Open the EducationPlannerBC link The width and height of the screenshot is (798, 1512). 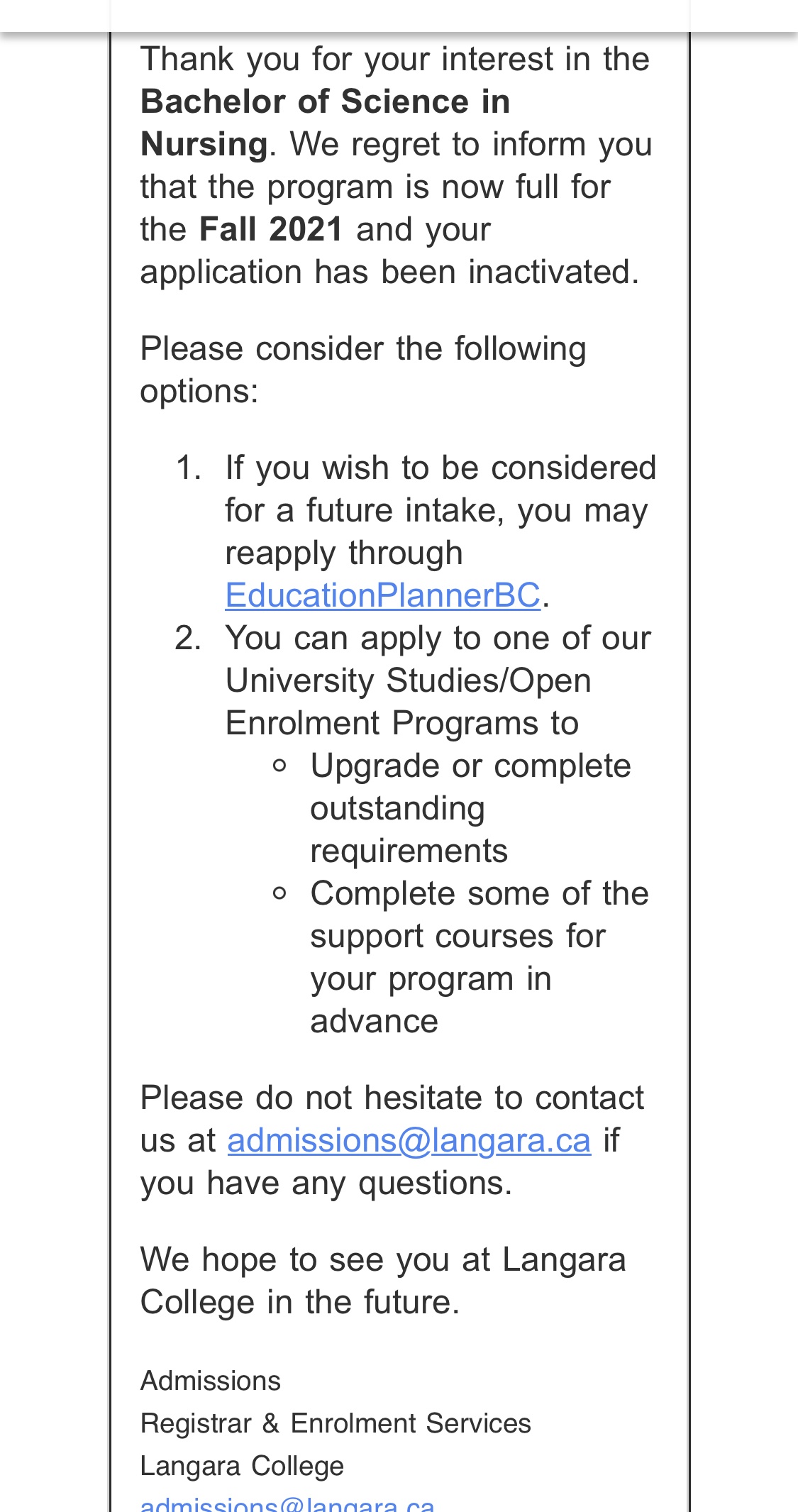pos(383,595)
